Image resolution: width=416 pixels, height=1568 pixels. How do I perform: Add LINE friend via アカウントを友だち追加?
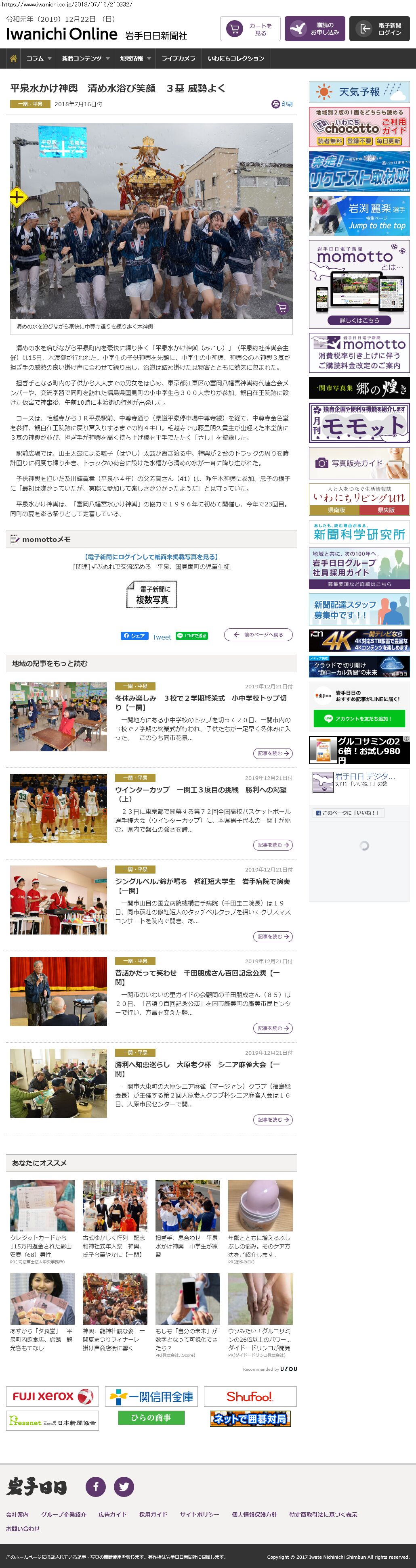coord(359,718)
